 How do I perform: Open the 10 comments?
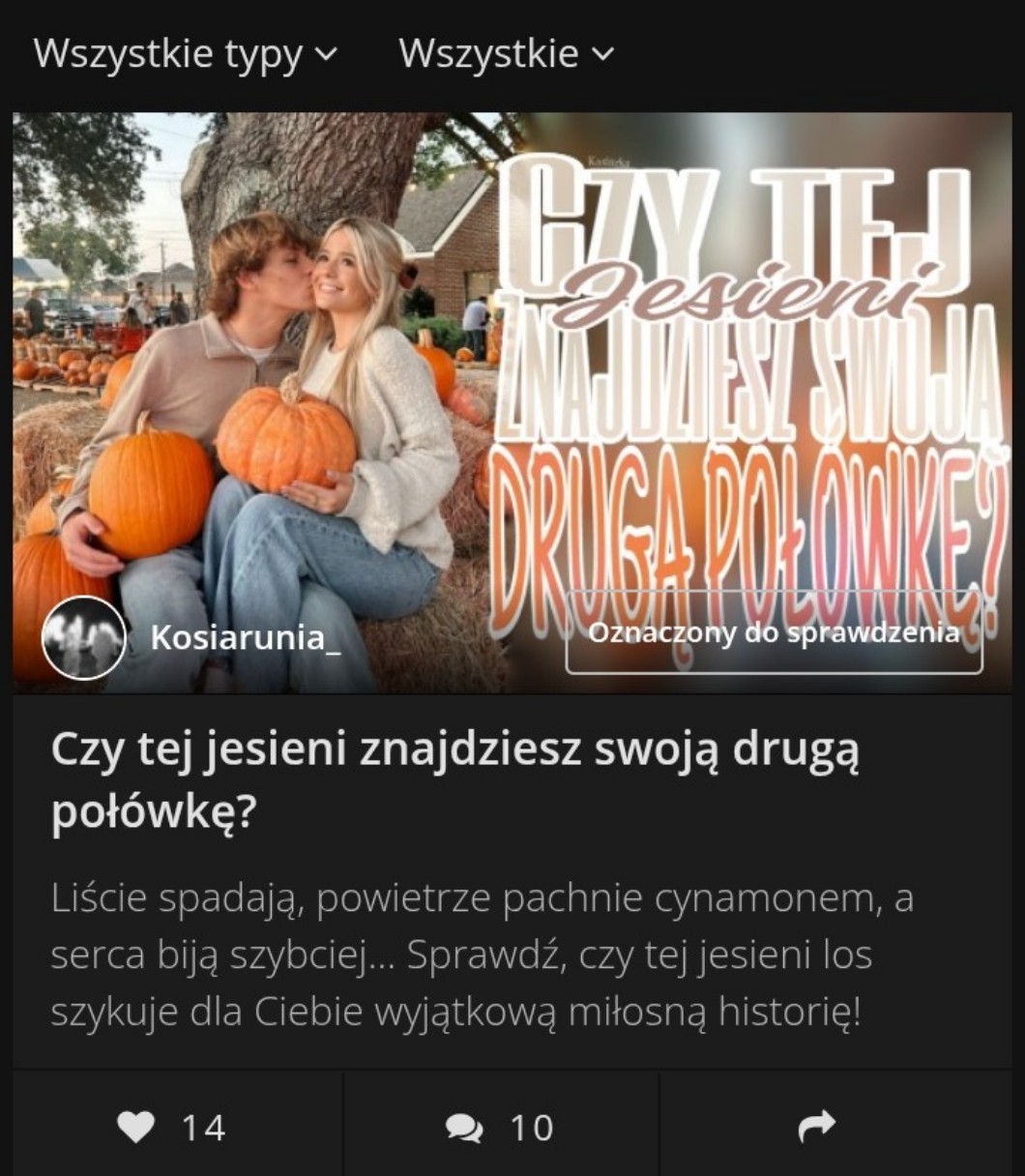point(500,1127)
